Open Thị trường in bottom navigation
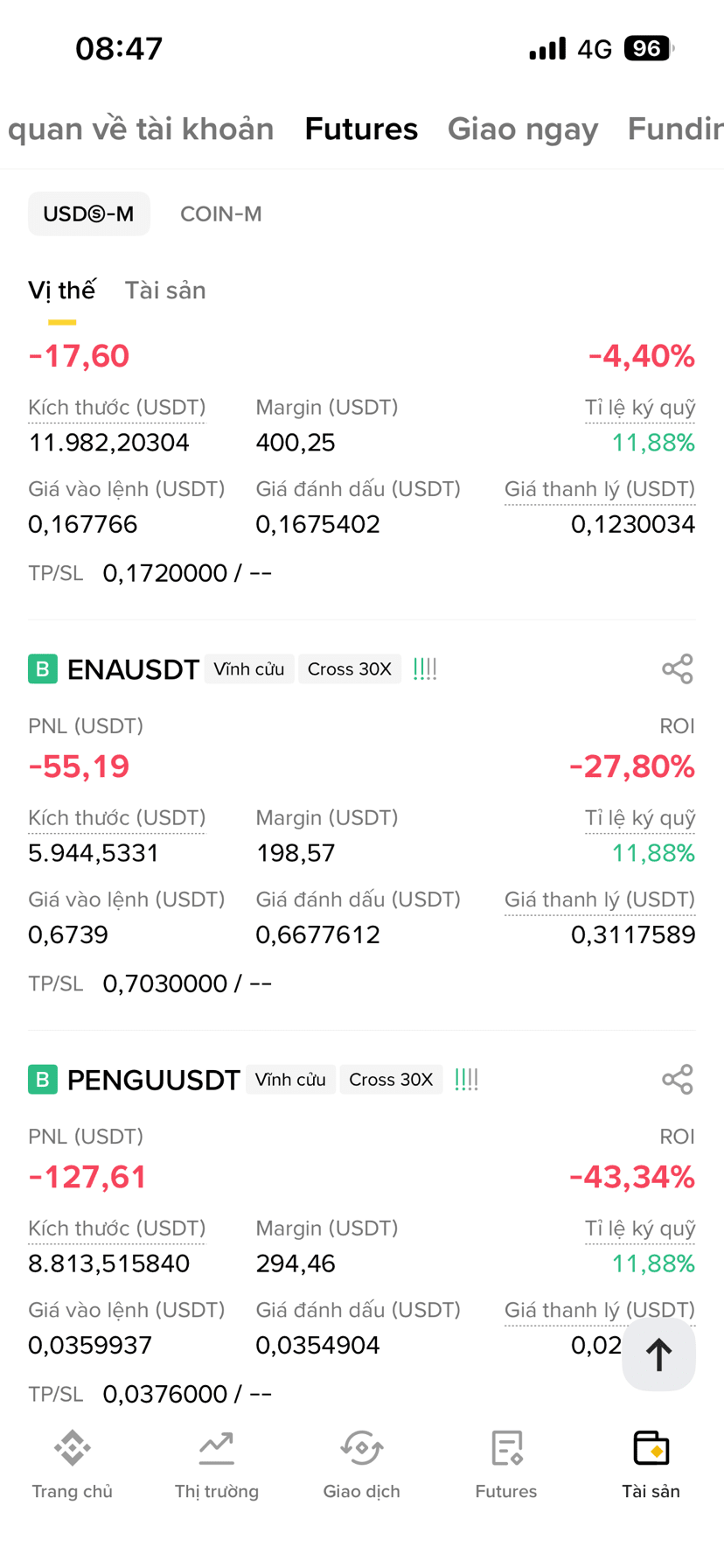The image size is (724, 1568). [x=216, y=1466]
